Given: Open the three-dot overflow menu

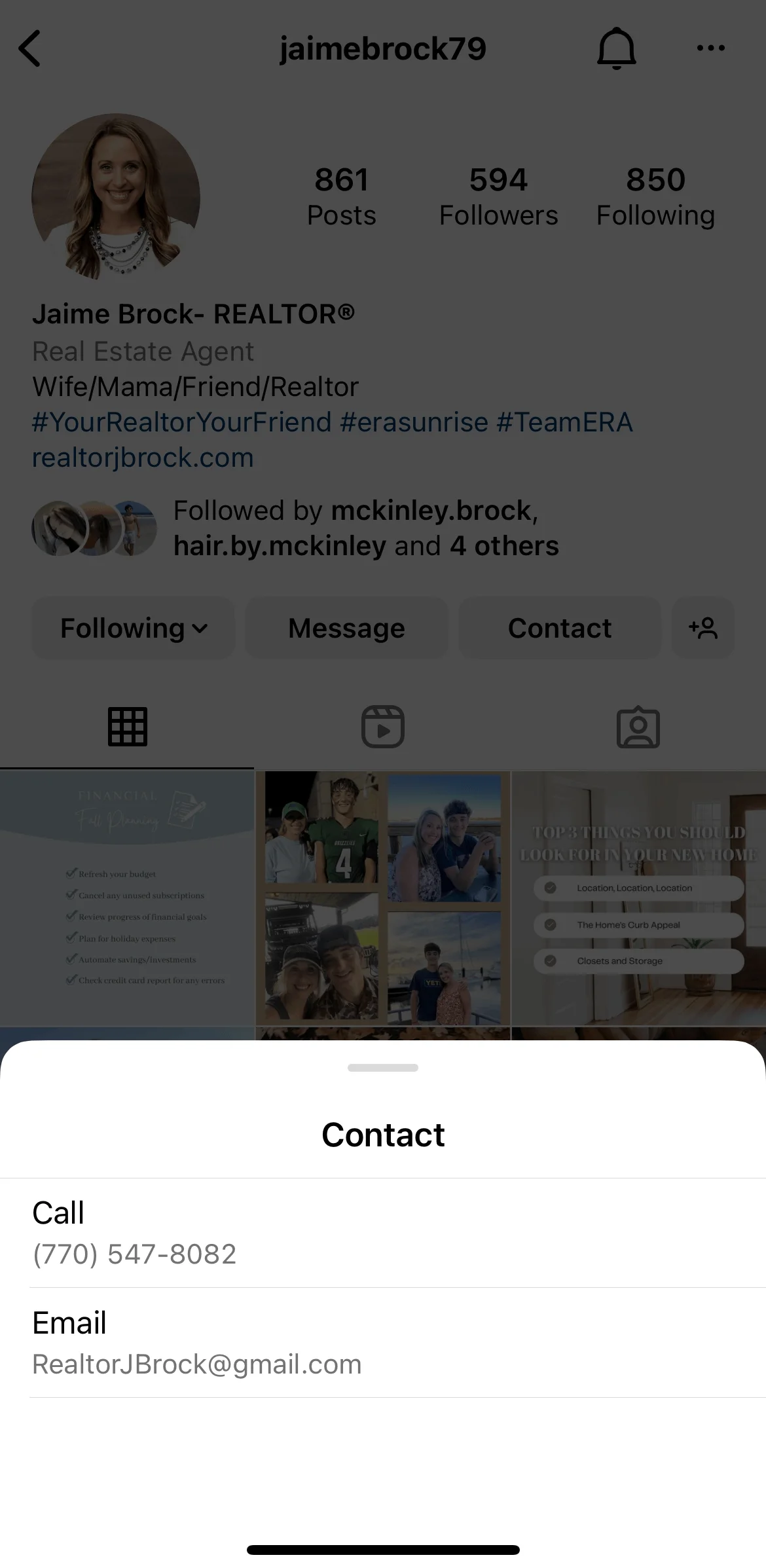Looking at the screenshot, I should coord(710,48).
